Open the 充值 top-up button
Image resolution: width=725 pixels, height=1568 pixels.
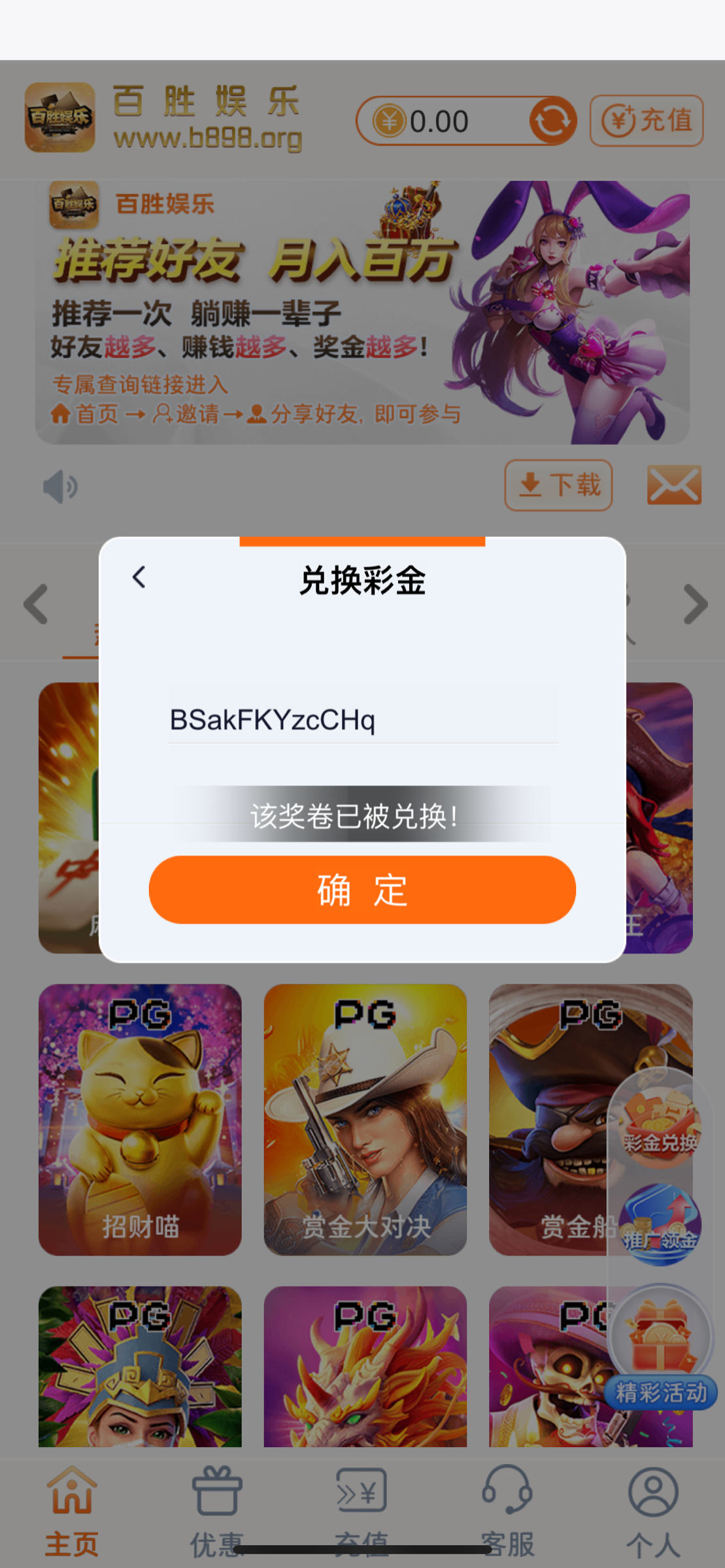(647, 121)
